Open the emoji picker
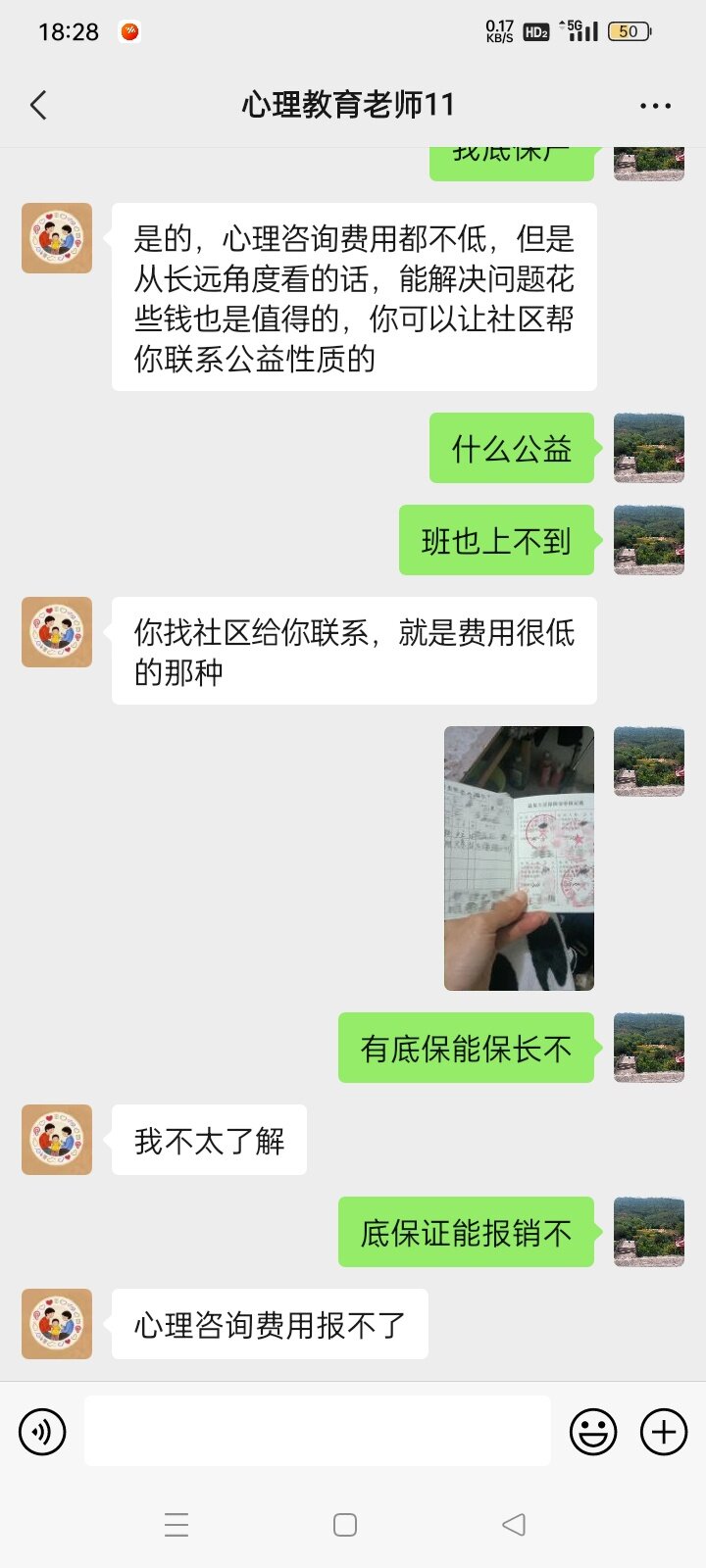Image resolution: width=706 pixels, height=1568 pixels. (593, 1432)
